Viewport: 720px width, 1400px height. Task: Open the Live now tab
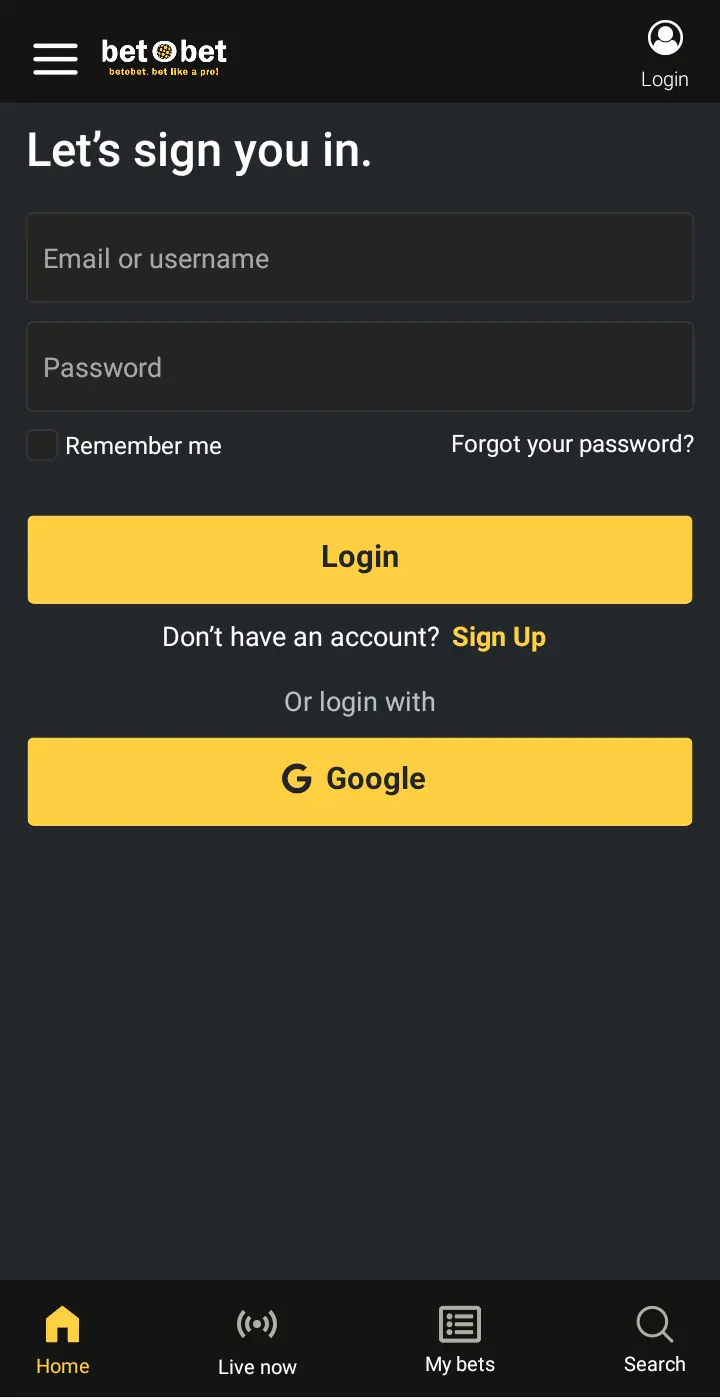pyautogui.click(x=257, y=1340)
